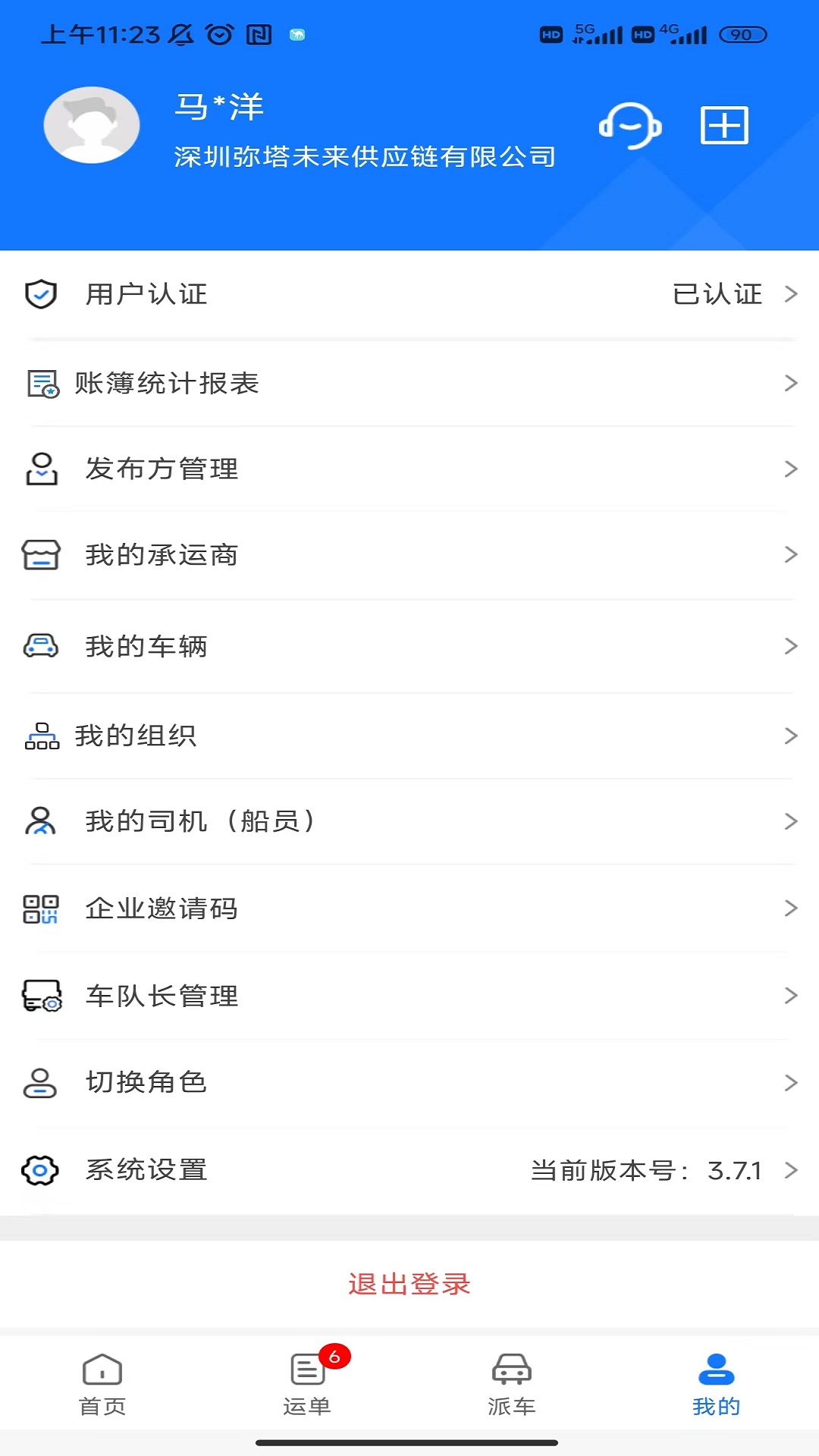Expand the 用户认证 row chevron
819x1456 pixels.
coord(792,294)
